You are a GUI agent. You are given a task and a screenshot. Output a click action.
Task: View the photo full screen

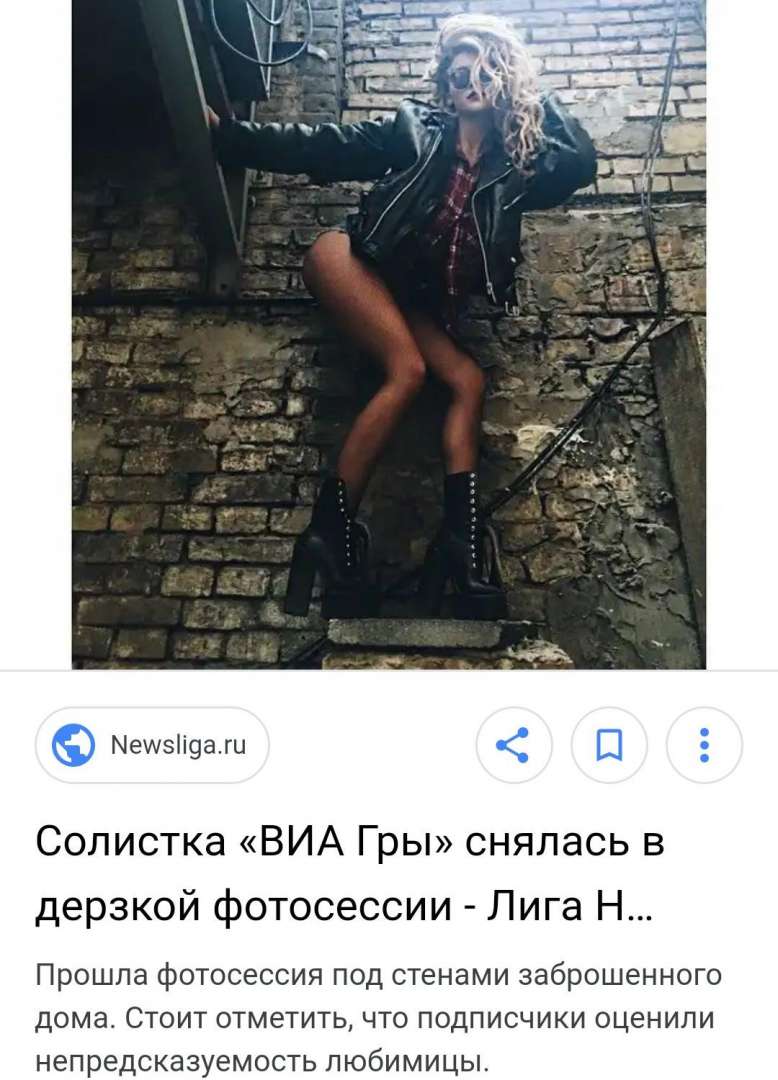point(388,334)
